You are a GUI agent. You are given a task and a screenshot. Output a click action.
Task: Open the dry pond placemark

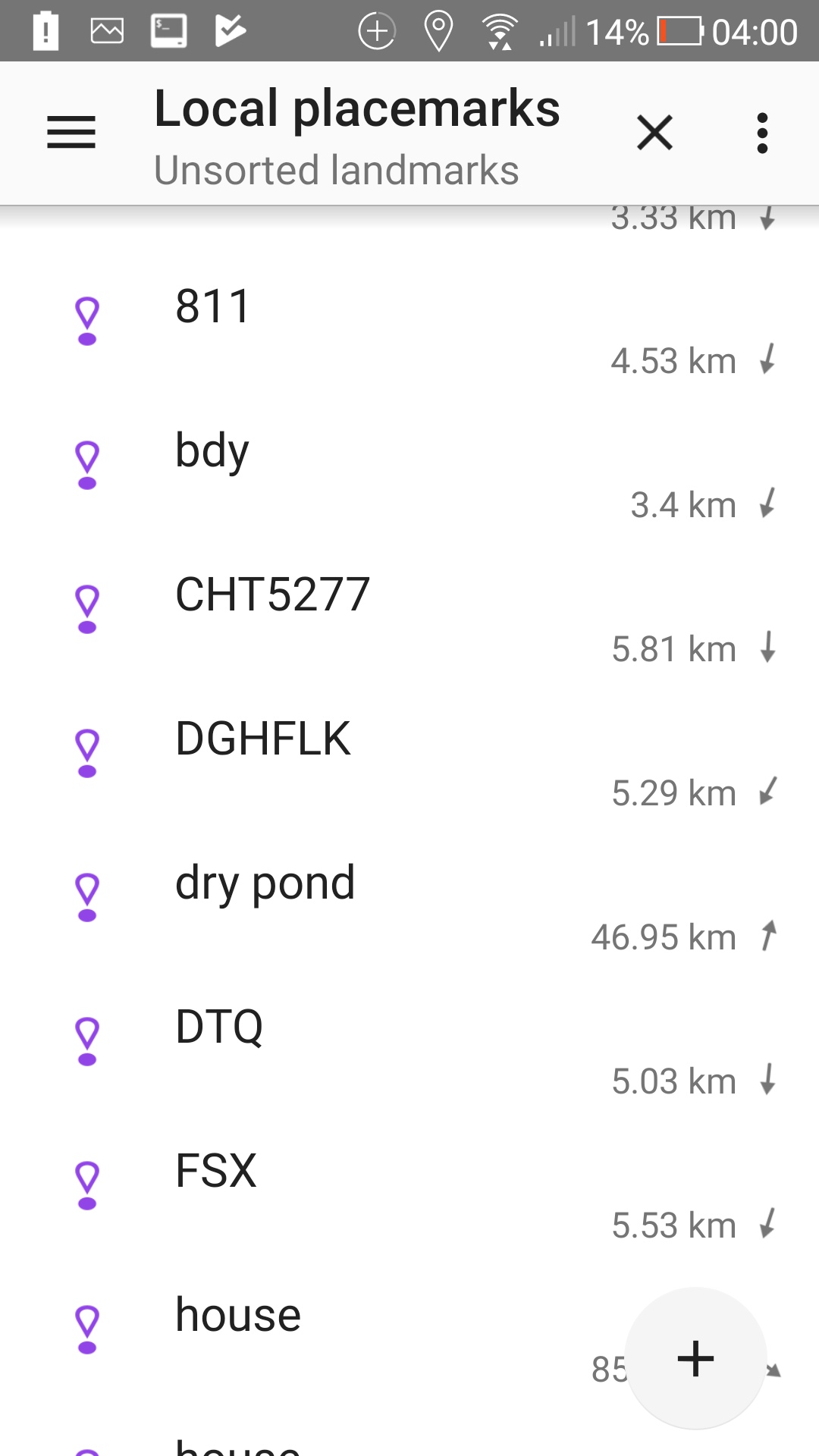[x=265, y=883]
